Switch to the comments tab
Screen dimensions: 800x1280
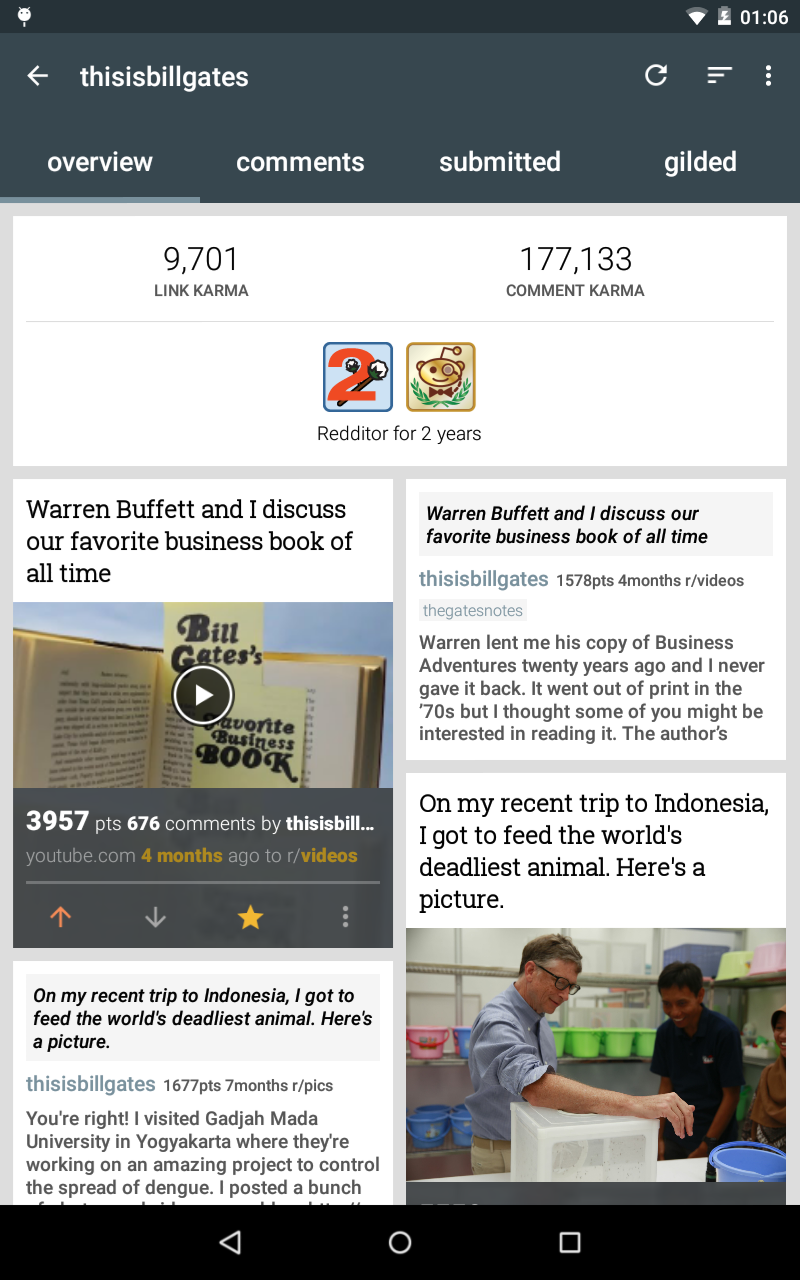300,162
